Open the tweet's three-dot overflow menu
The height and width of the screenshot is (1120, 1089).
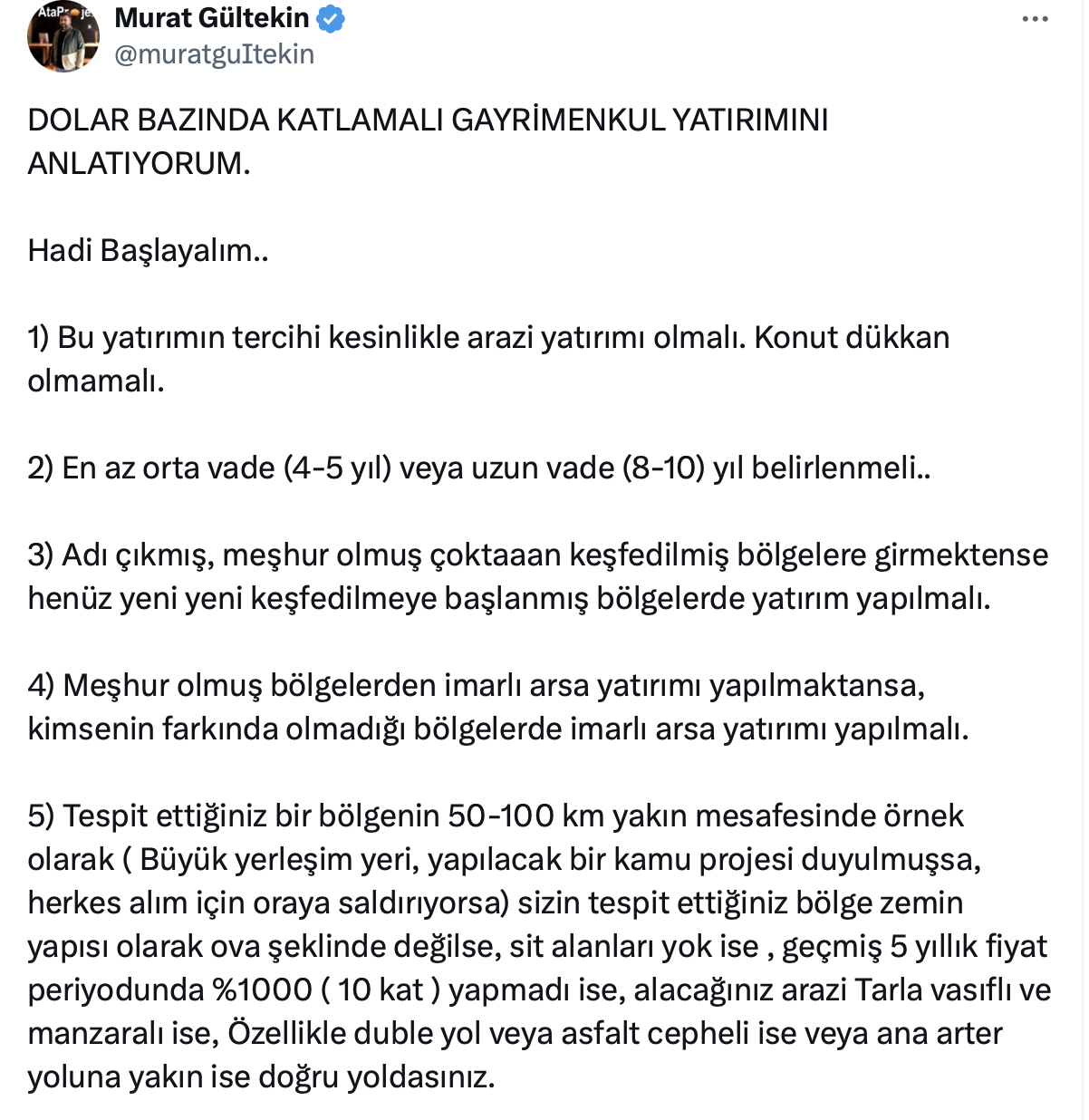(x=1035, y=20)
